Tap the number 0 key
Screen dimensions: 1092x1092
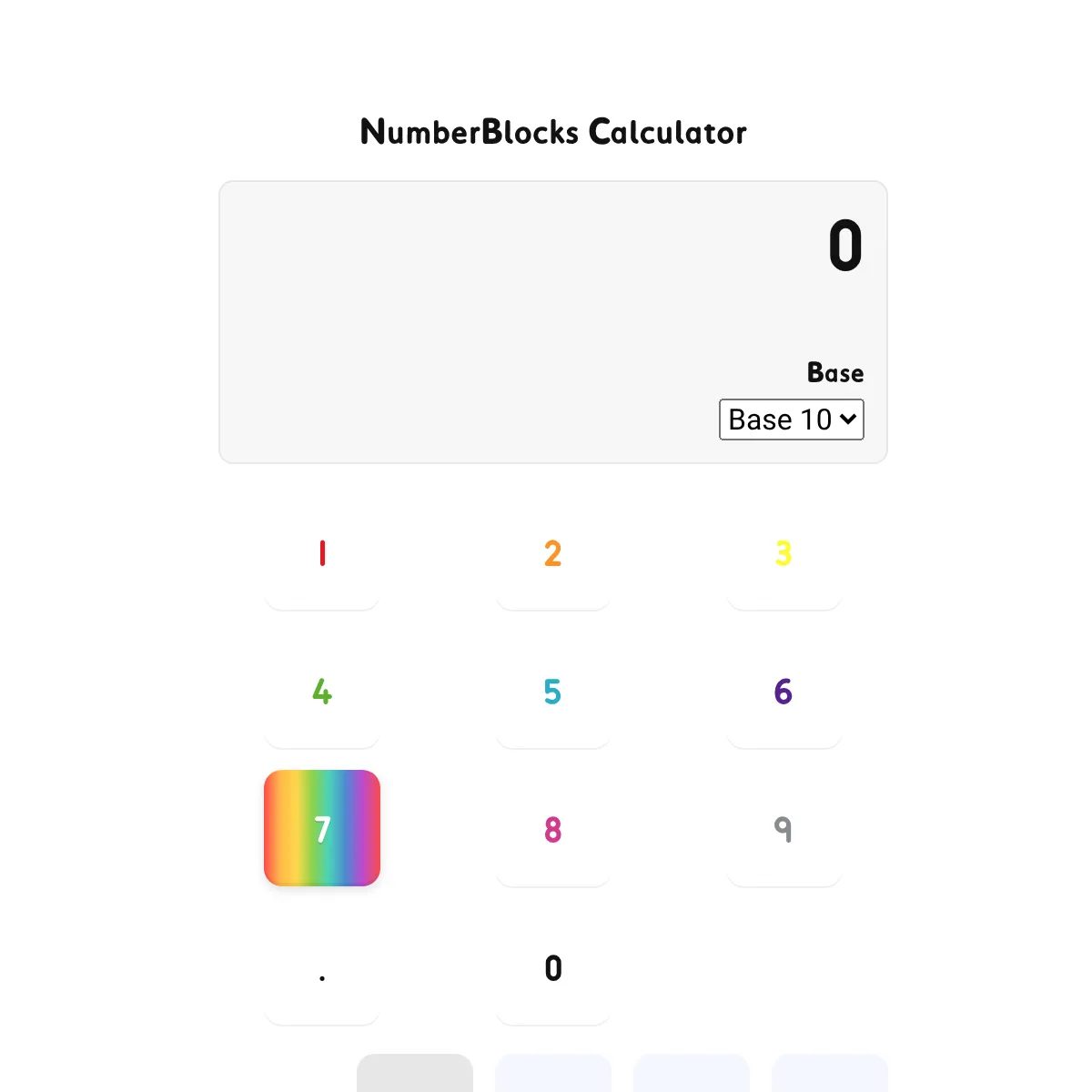(552, 968)
